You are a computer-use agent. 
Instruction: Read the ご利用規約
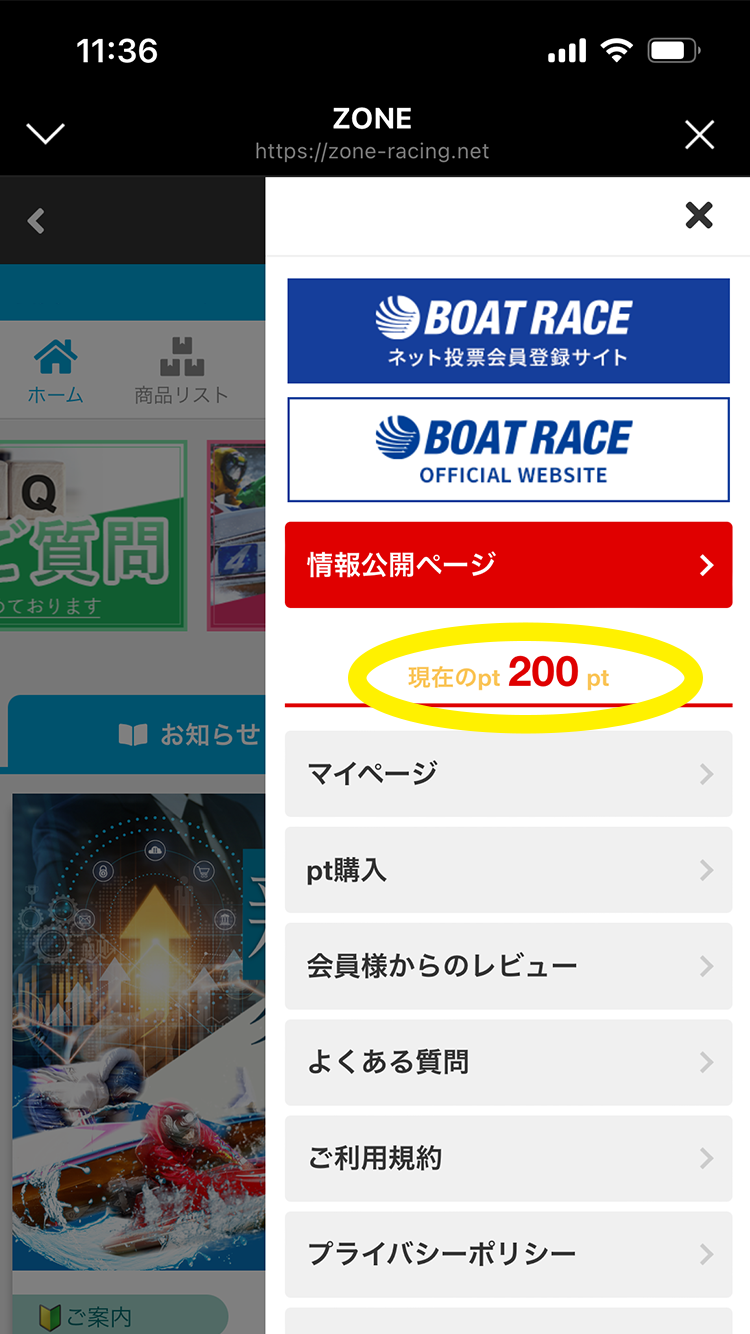click(x=508, y=1158)
